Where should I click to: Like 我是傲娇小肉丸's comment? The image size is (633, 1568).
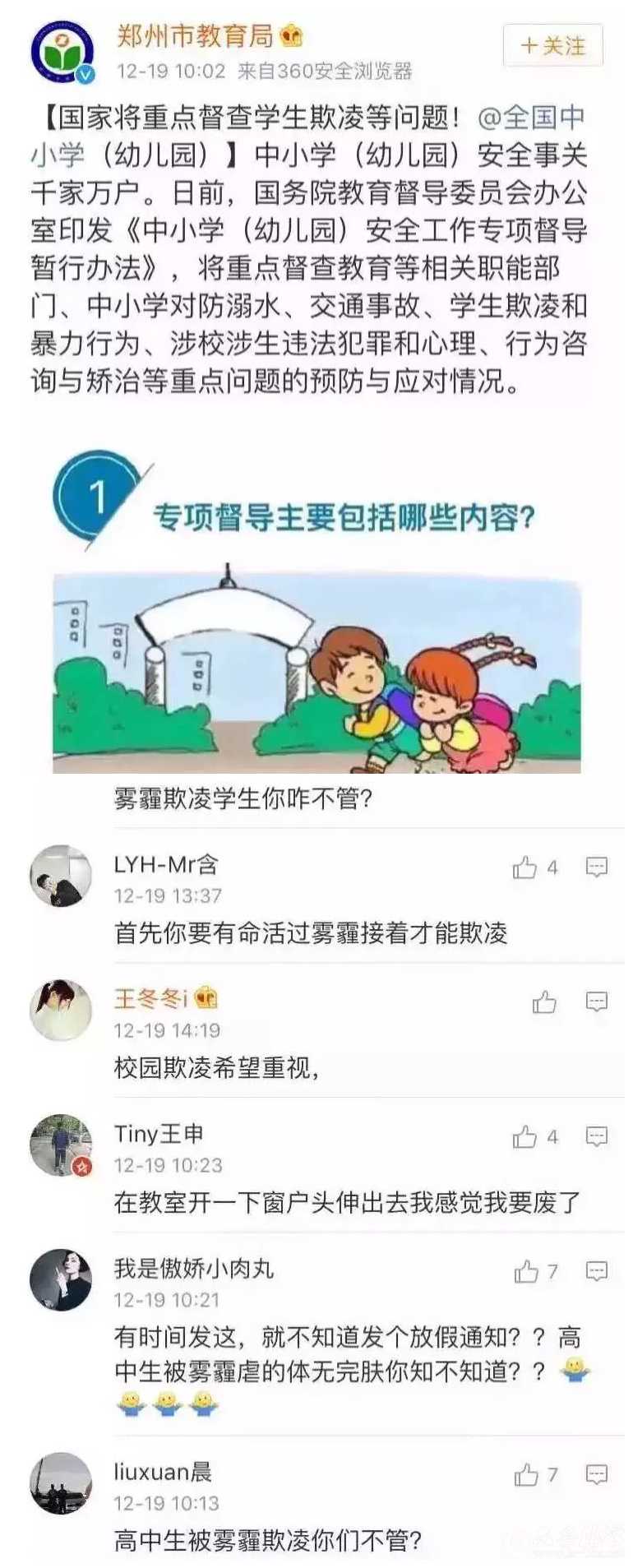tap(526, 1272)
